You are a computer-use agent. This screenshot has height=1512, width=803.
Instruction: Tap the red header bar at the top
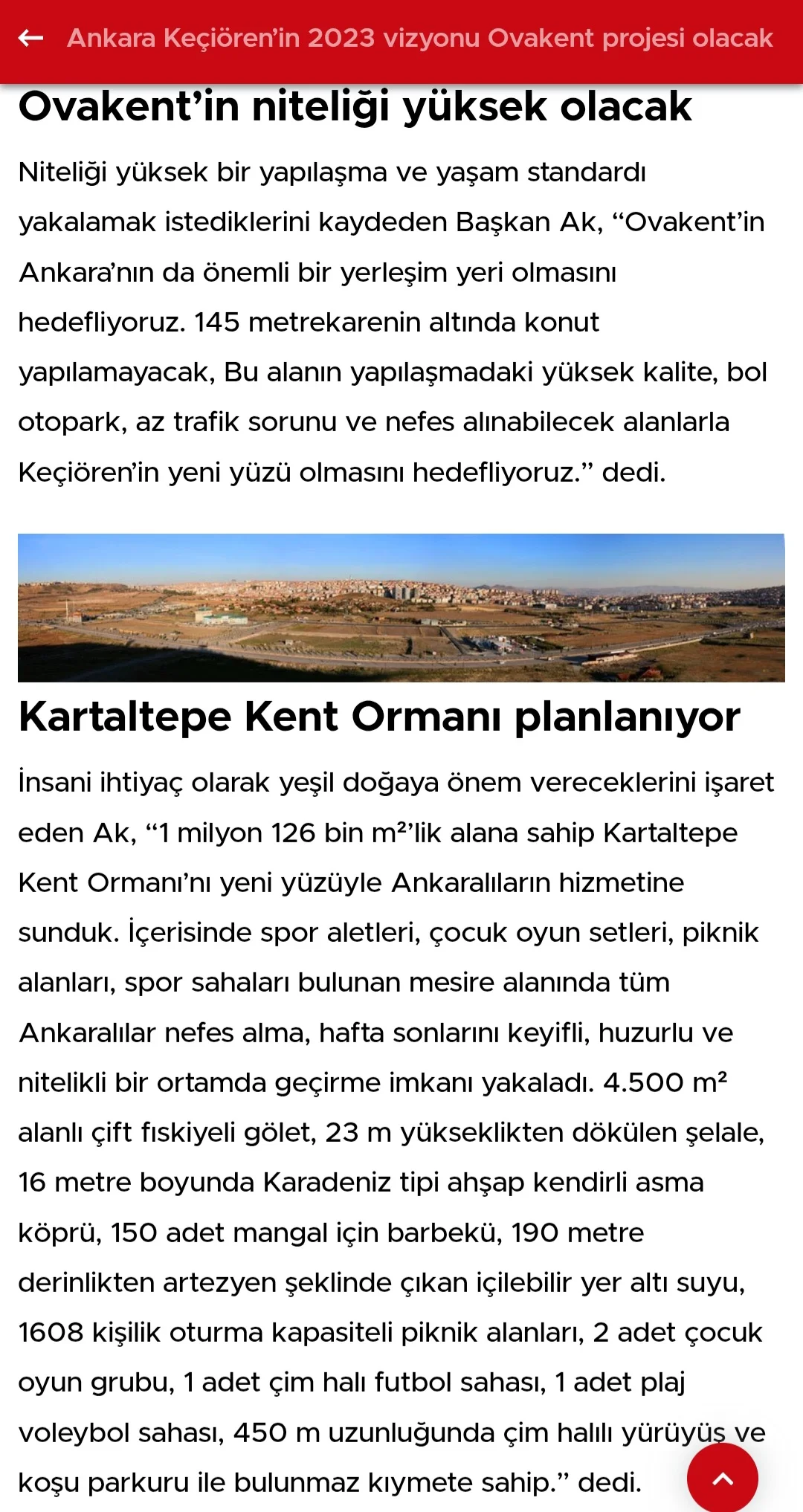point(401,40)
